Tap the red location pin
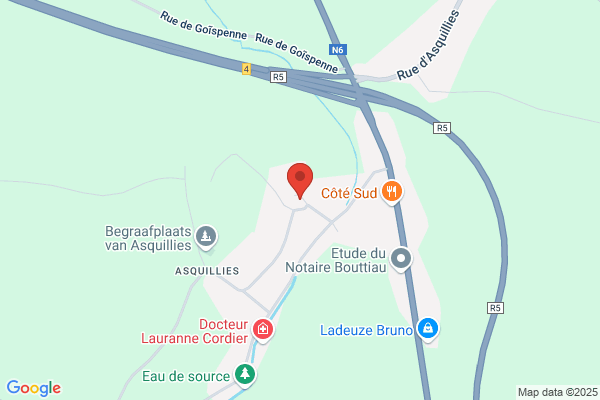Viewport: 600px width, 400px height. 300,179
